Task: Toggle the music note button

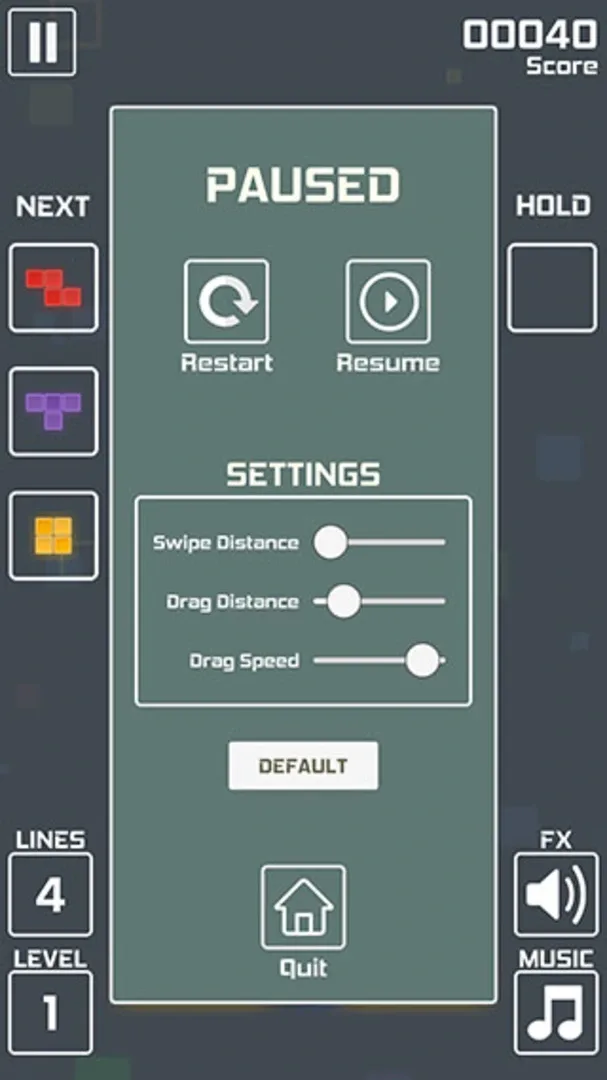Action: pos(555,1013)
